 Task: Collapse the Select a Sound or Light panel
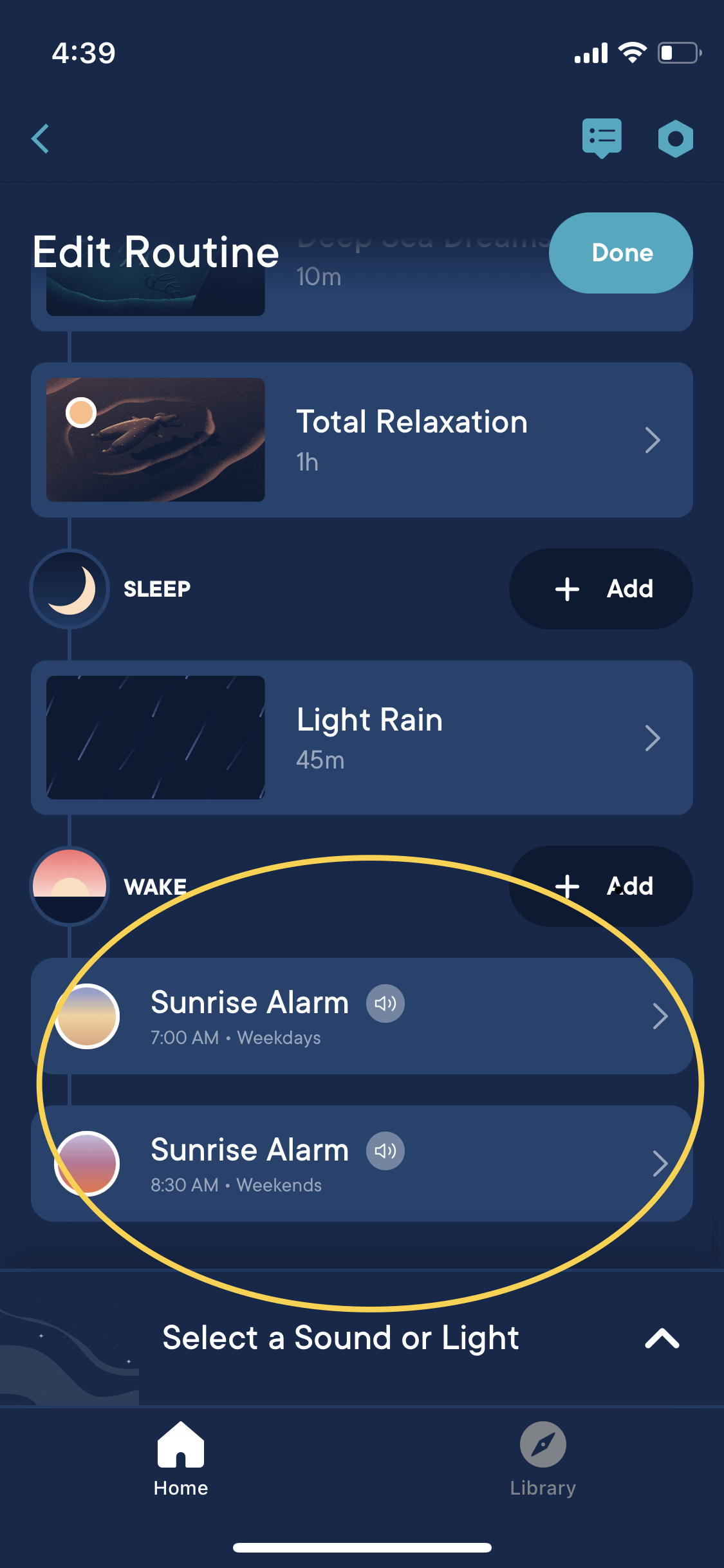pyautogui.click(x=660, y=1337)
